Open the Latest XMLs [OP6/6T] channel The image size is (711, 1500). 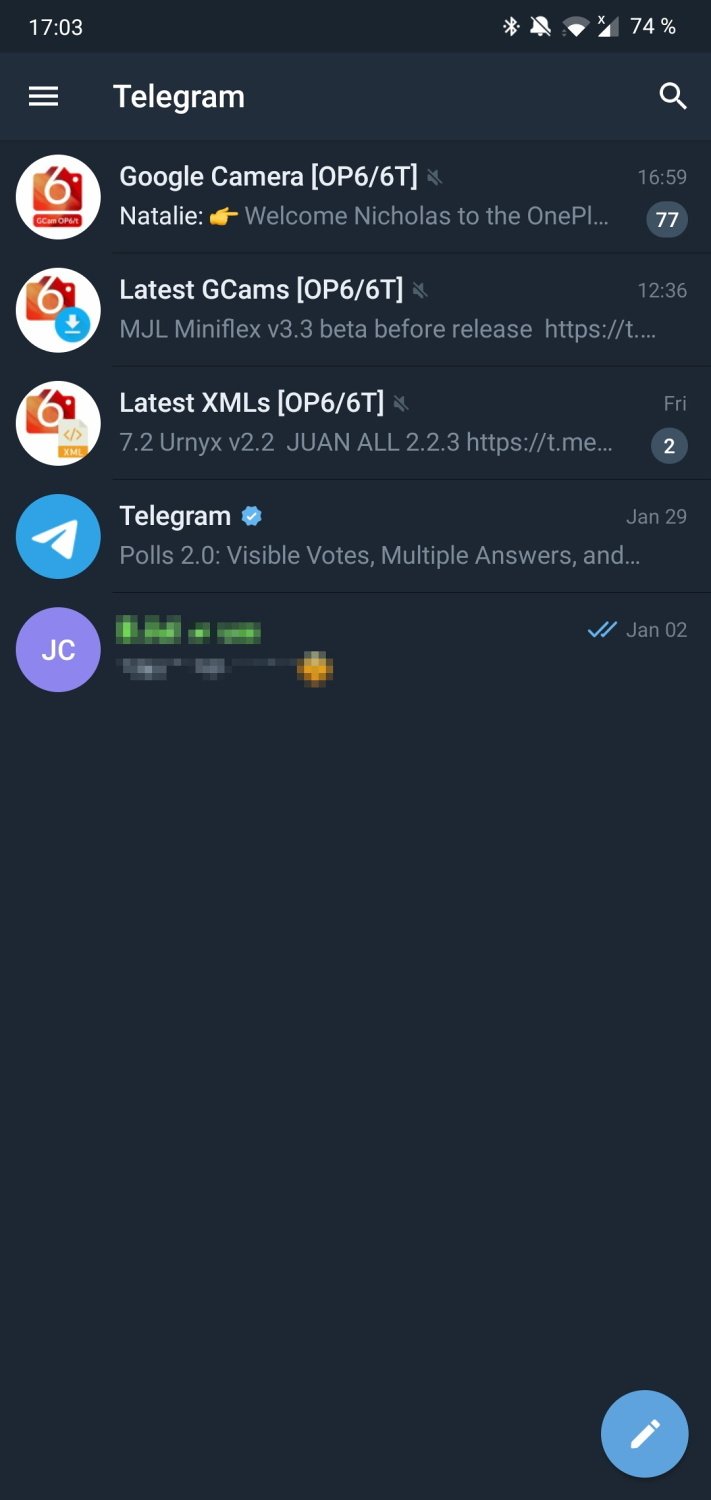point(355,423)
